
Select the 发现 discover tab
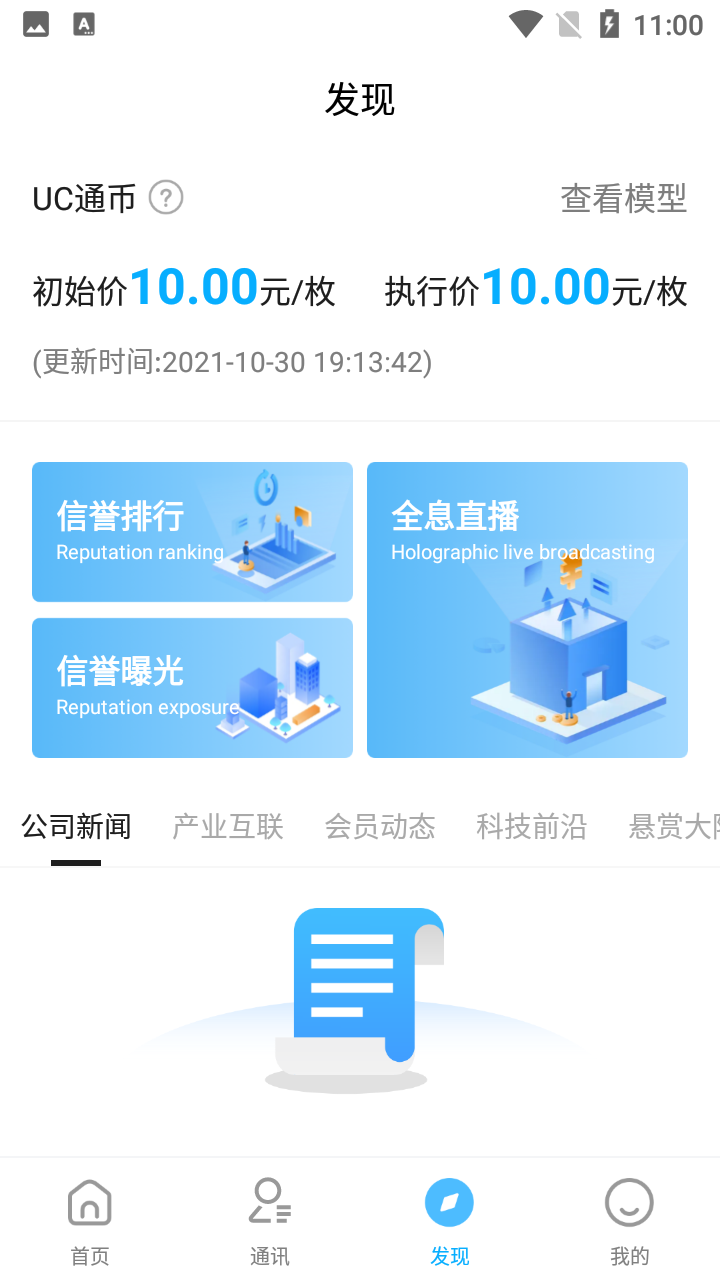click(x=450, y=1221)
